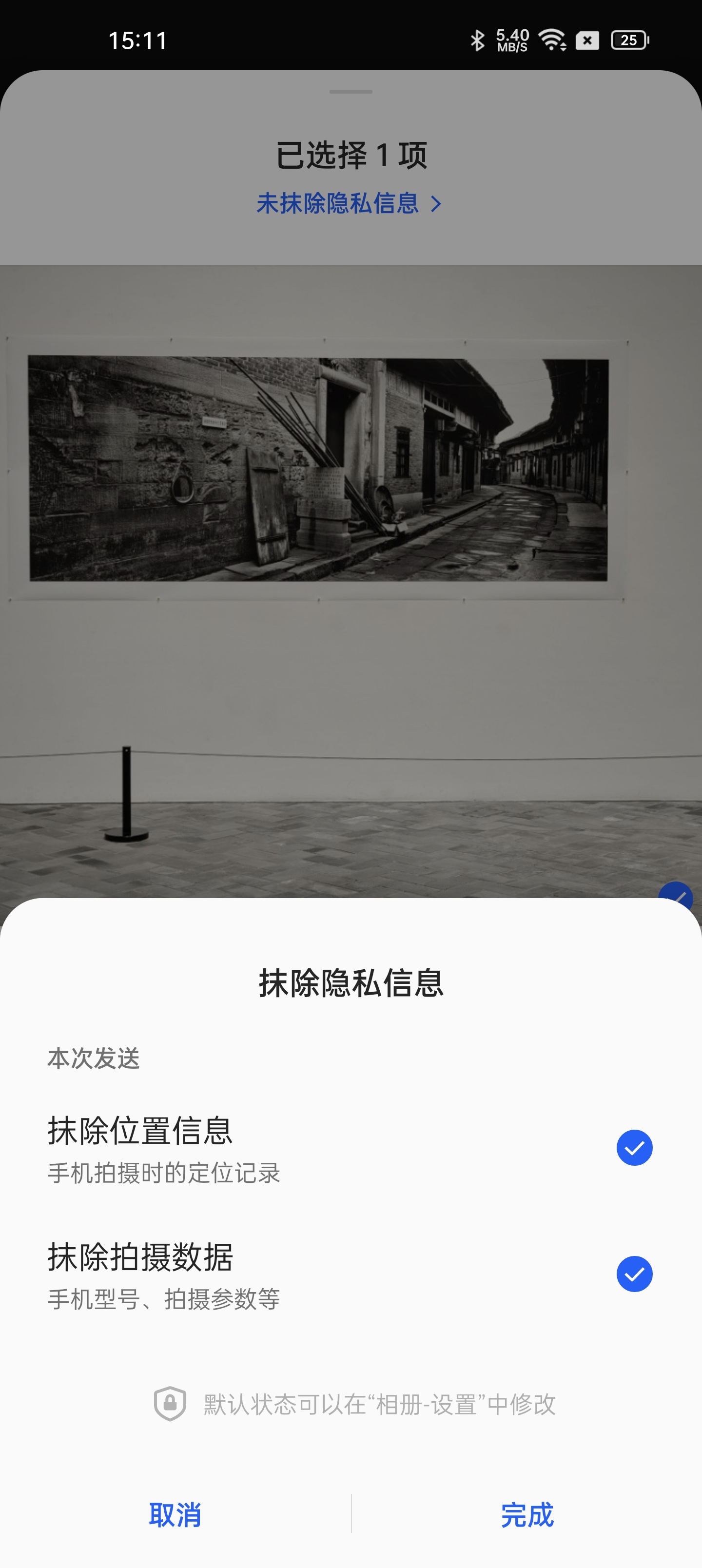Open the privacy details with the right arrow
This screenshot has width=702, height=1568.
click(435, 205)
